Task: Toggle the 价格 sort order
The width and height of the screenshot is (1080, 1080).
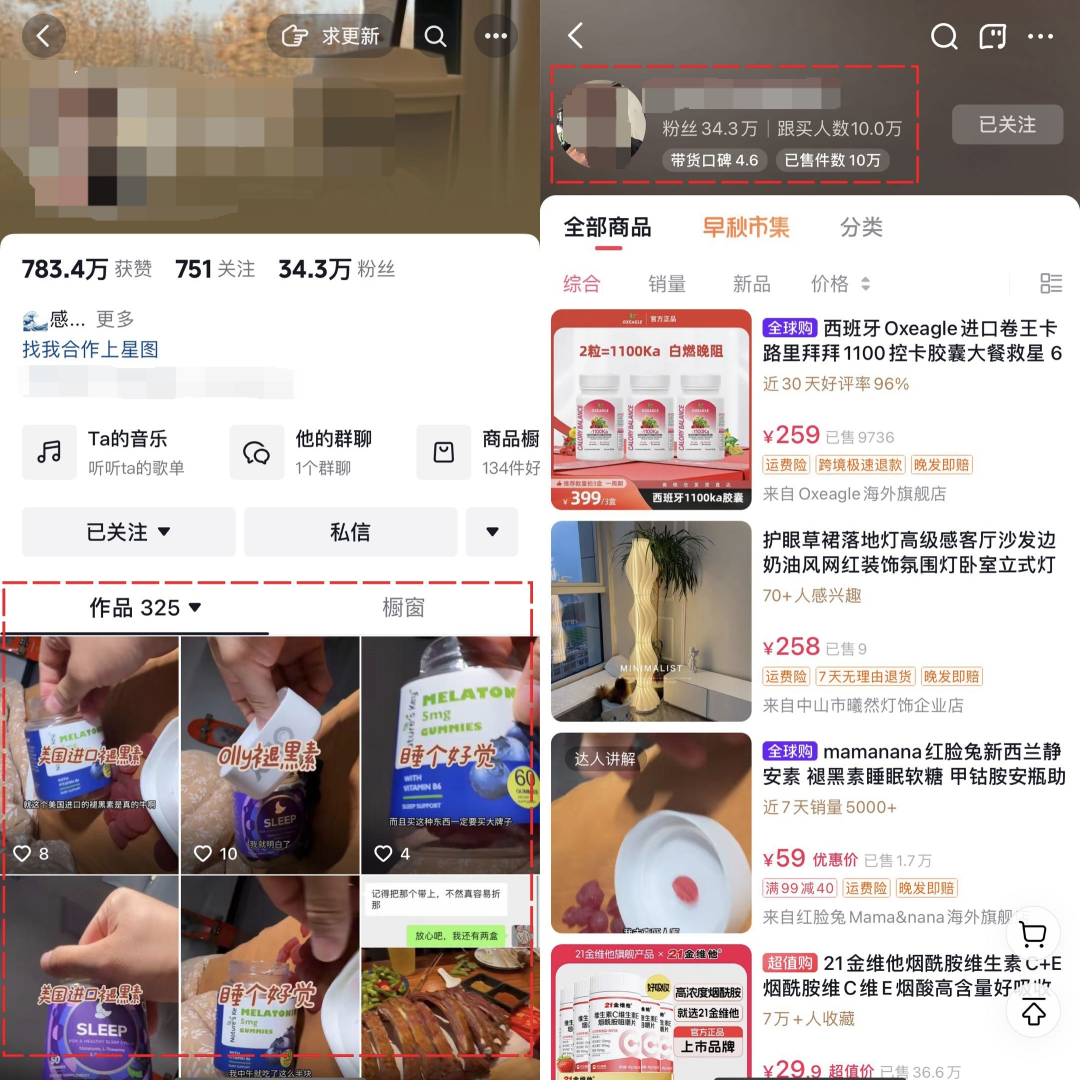Action: tap(839, 284)
